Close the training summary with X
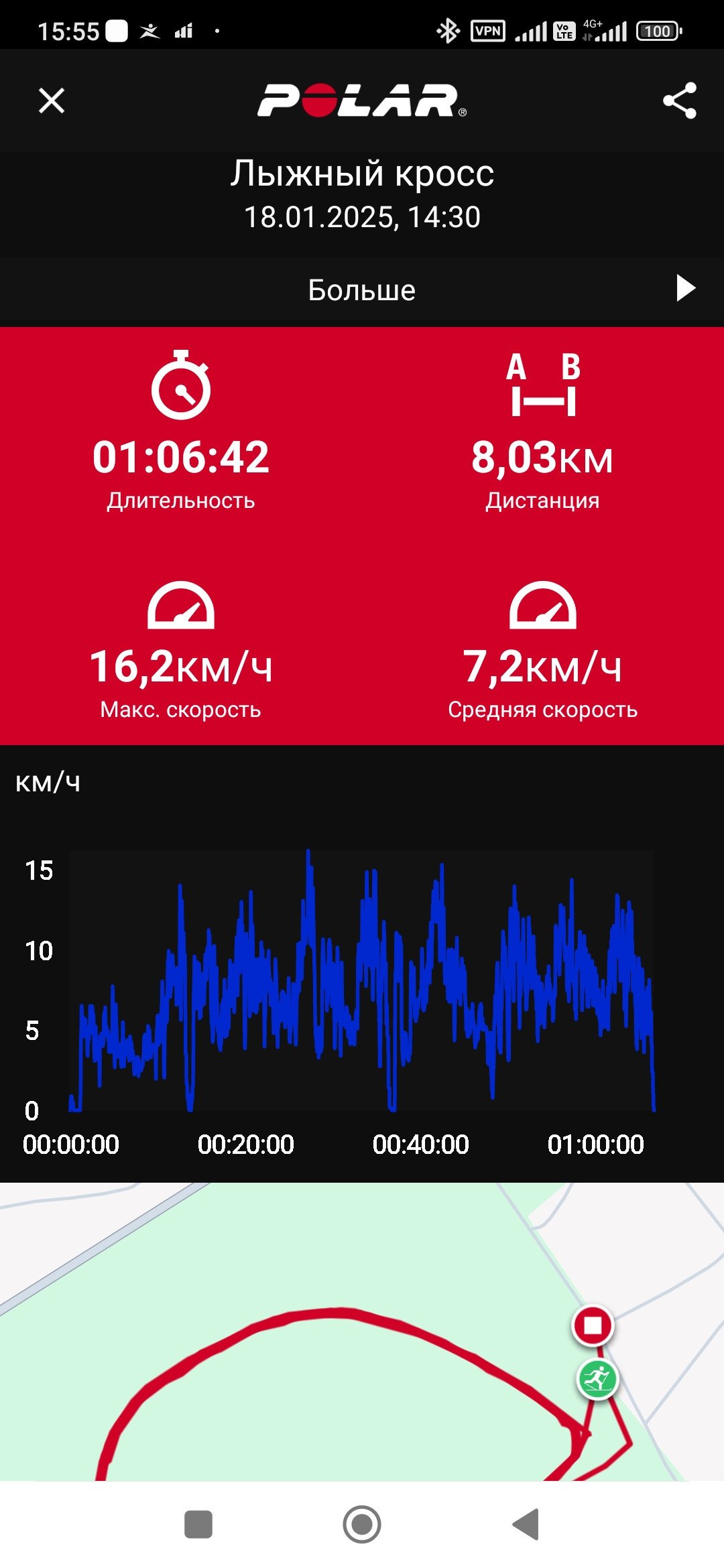The height and width of the screenshot is (1568, 724). (52, 101)
